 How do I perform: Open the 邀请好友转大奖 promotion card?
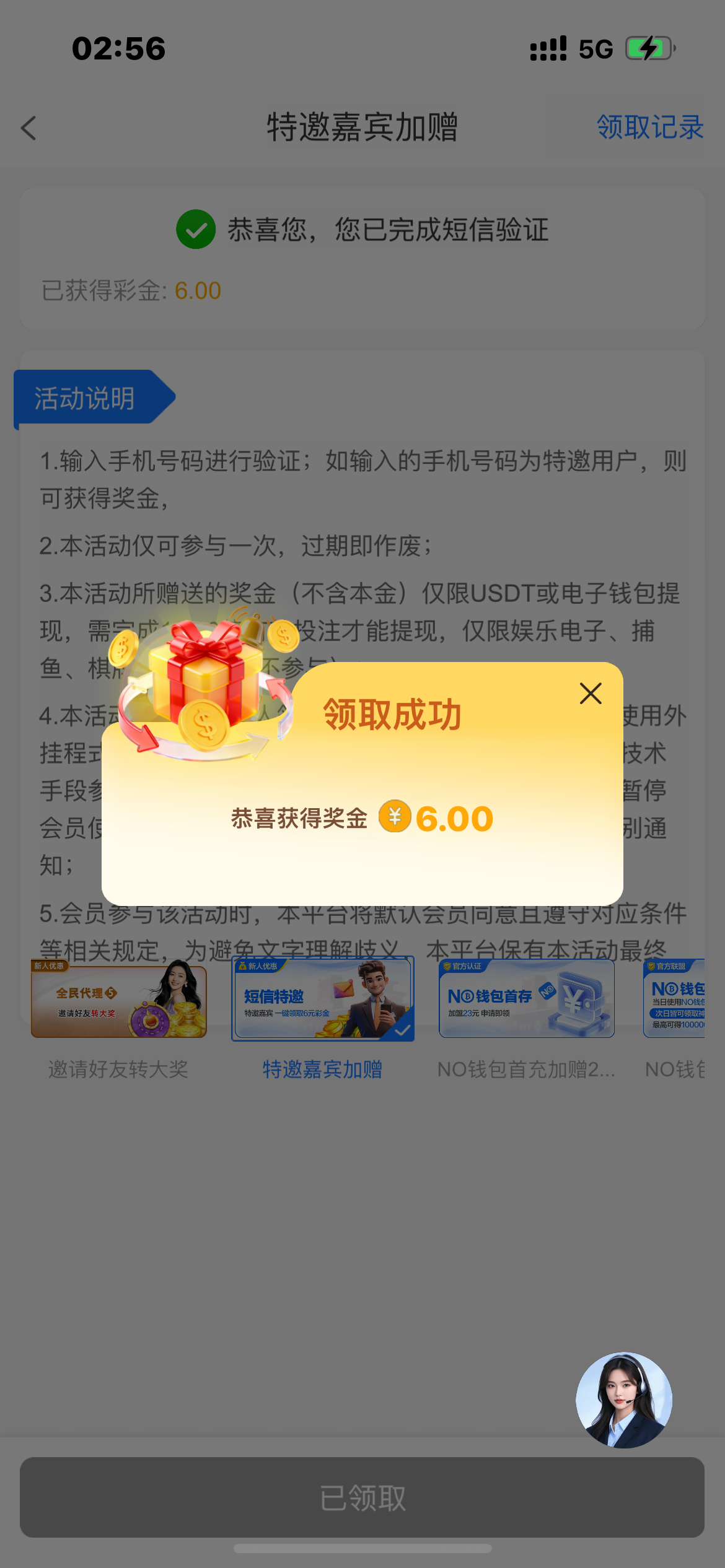[x=118, y=1000]
